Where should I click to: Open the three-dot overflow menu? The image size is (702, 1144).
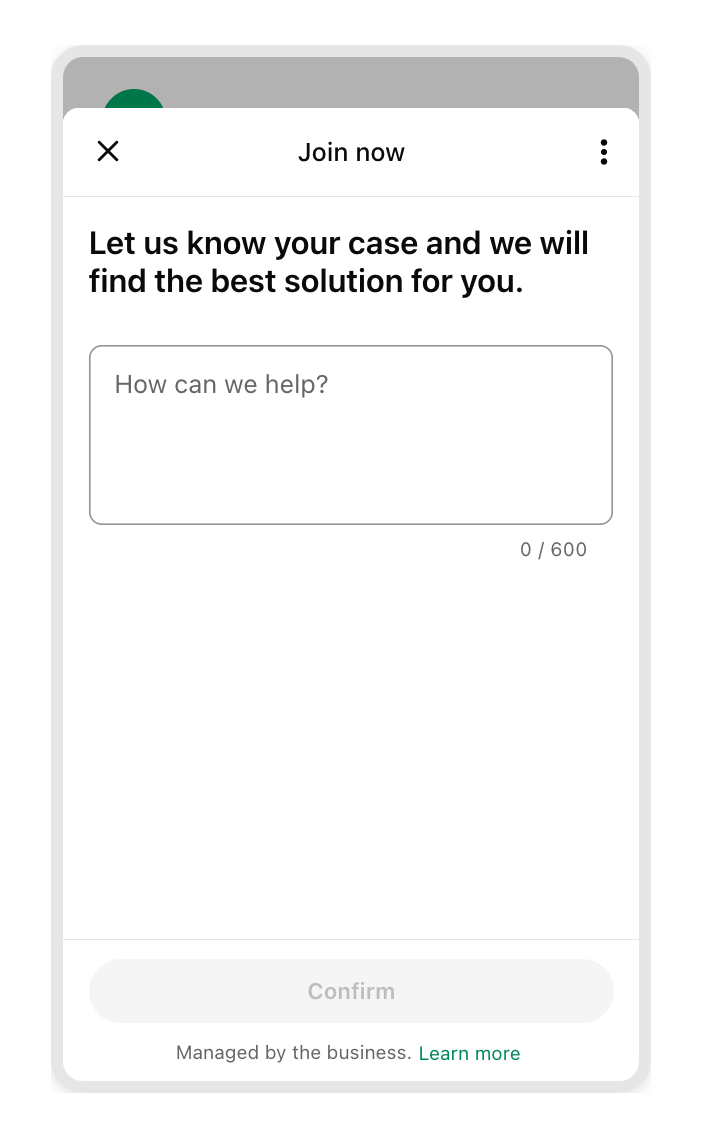pos(603,152)
